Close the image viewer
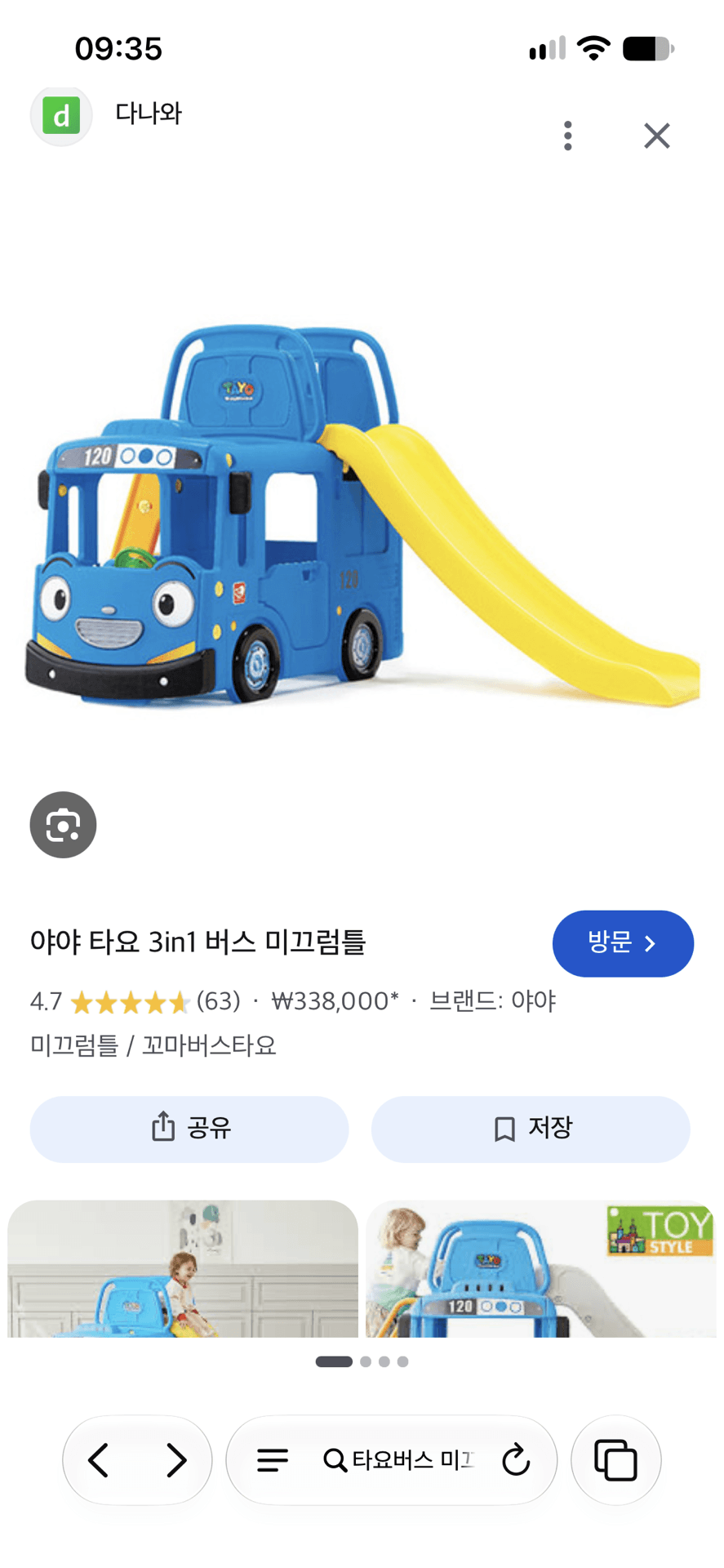Image resolution: width=724 pixels, height=1568 pixels. coord(656,136)
